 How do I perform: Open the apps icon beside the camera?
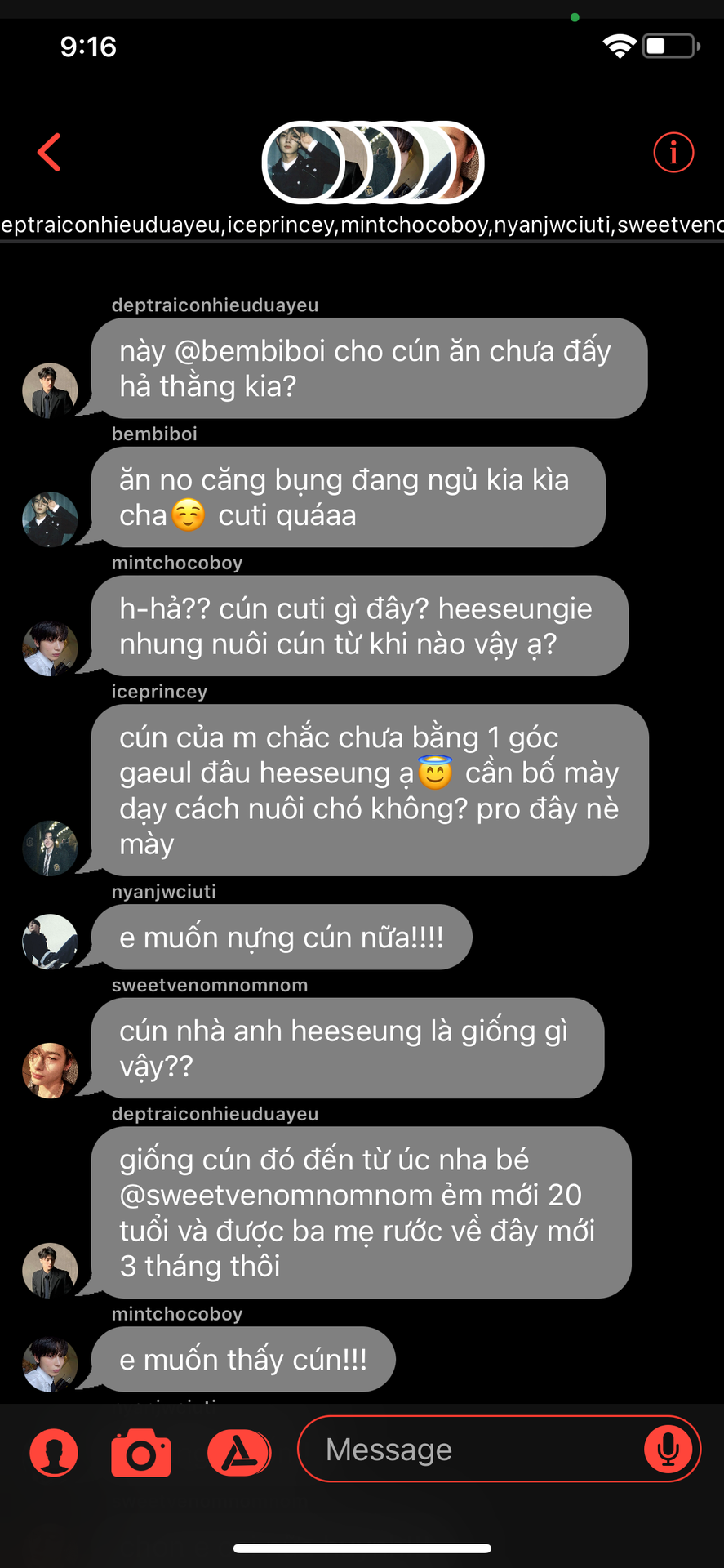click(238, 1454)
